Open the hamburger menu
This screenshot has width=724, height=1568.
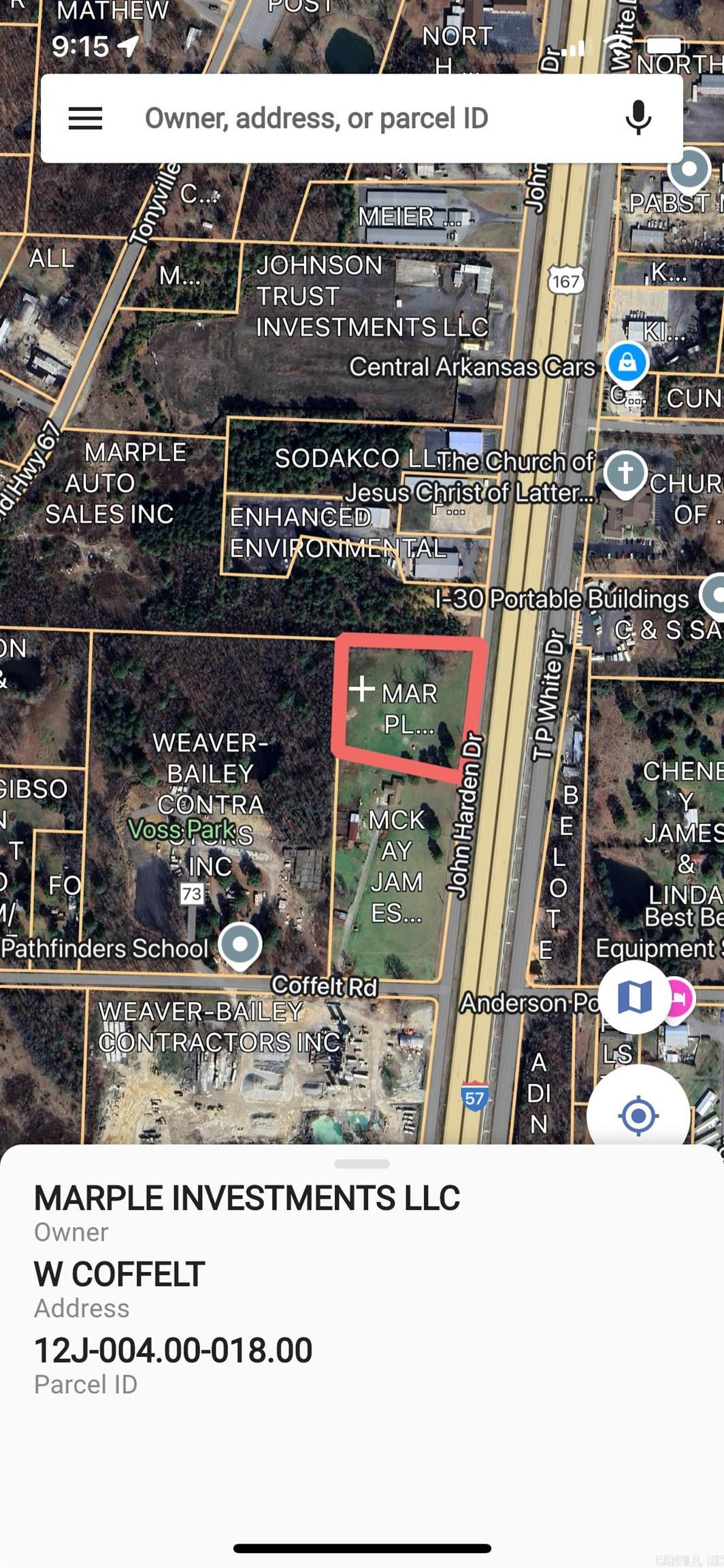coord(85,118)
